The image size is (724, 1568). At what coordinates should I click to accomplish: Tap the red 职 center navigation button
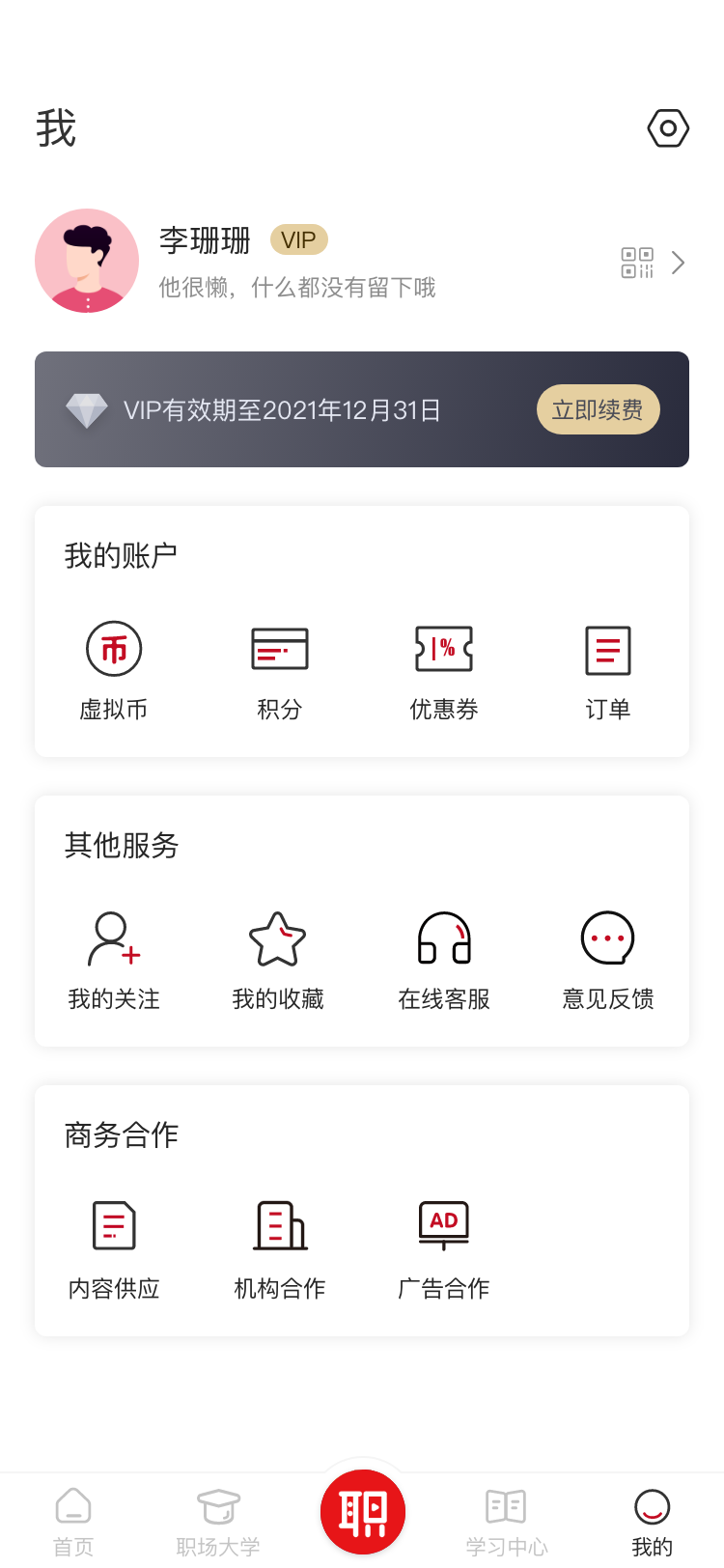[362, 1511]
